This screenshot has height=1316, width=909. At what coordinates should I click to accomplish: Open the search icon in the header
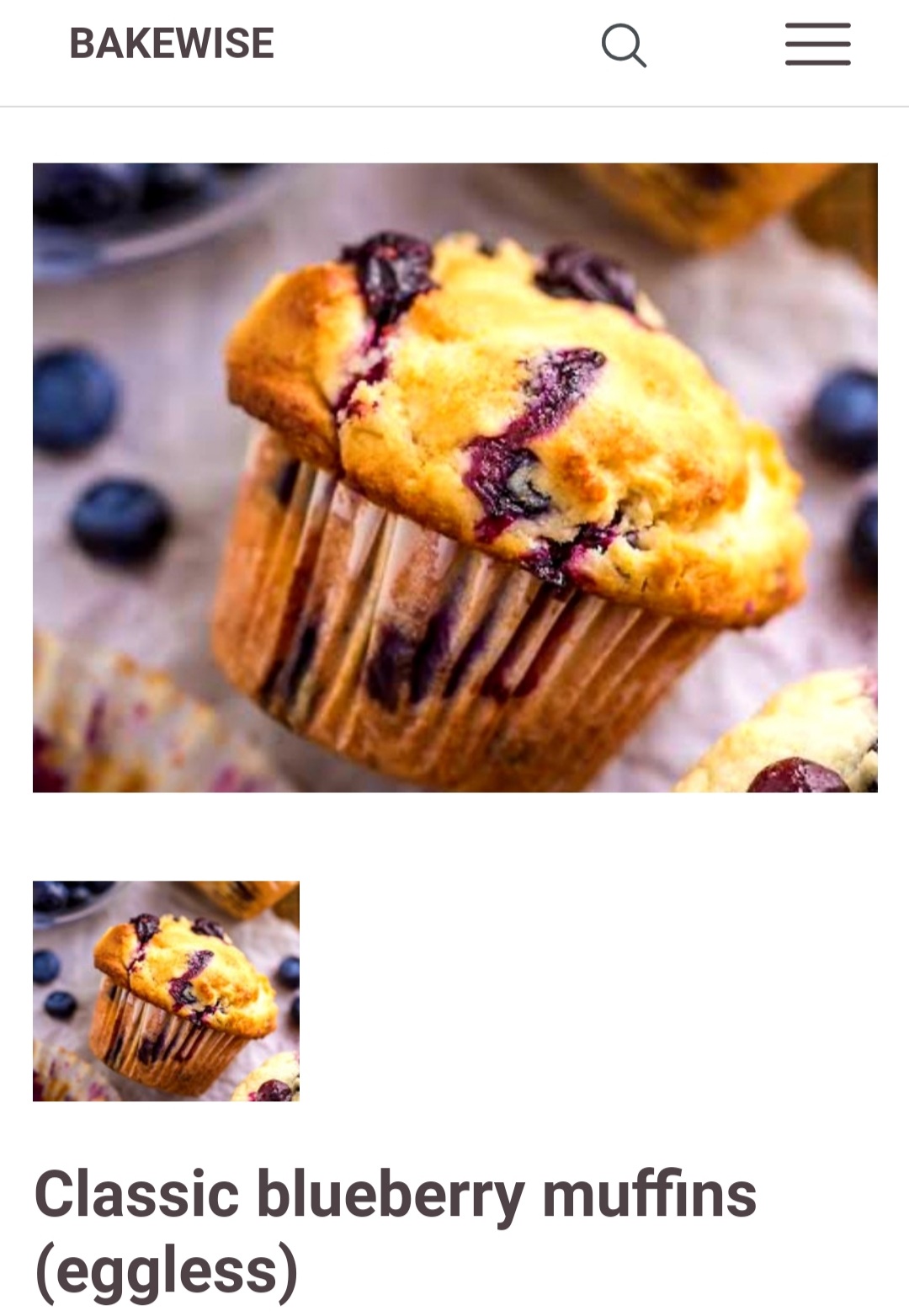click(x=624, y=45)
